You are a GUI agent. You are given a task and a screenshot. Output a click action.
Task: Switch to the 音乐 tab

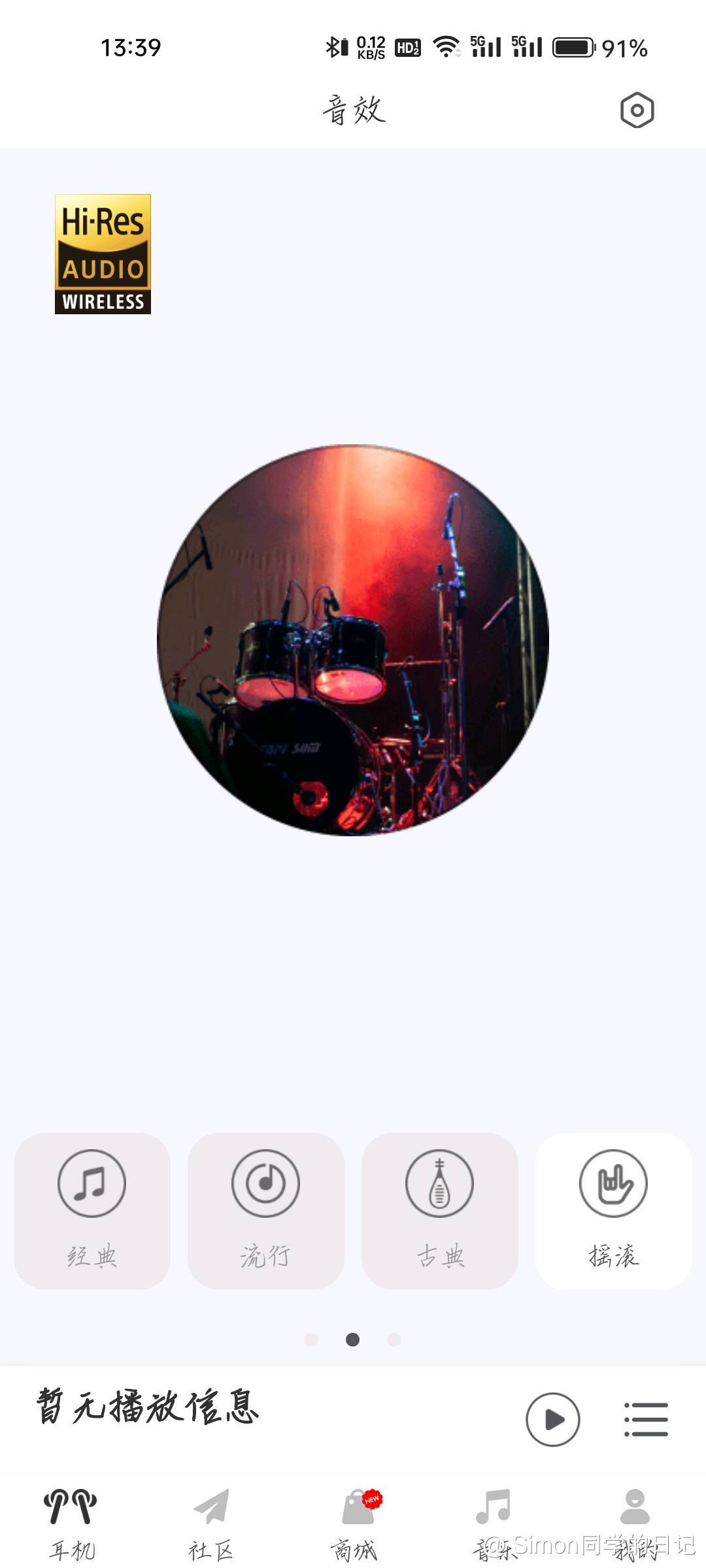494,1522
